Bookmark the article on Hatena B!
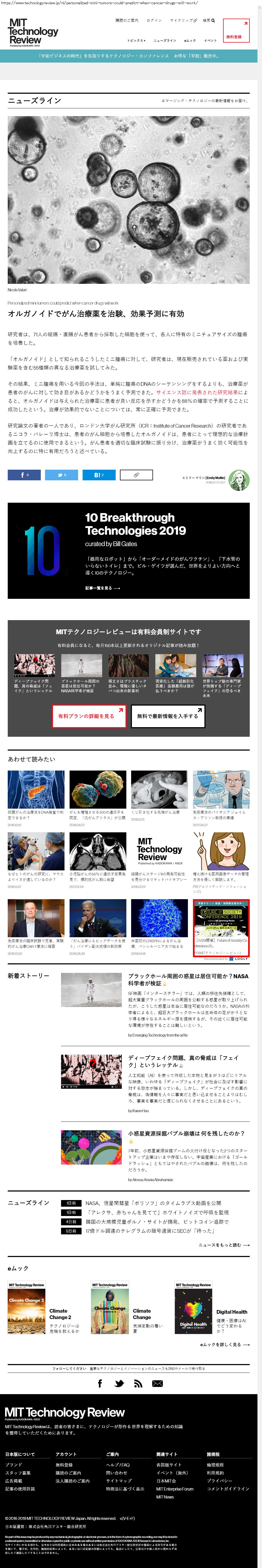The height and width of the screenshot is (1568, 262). tap(99, 475)
